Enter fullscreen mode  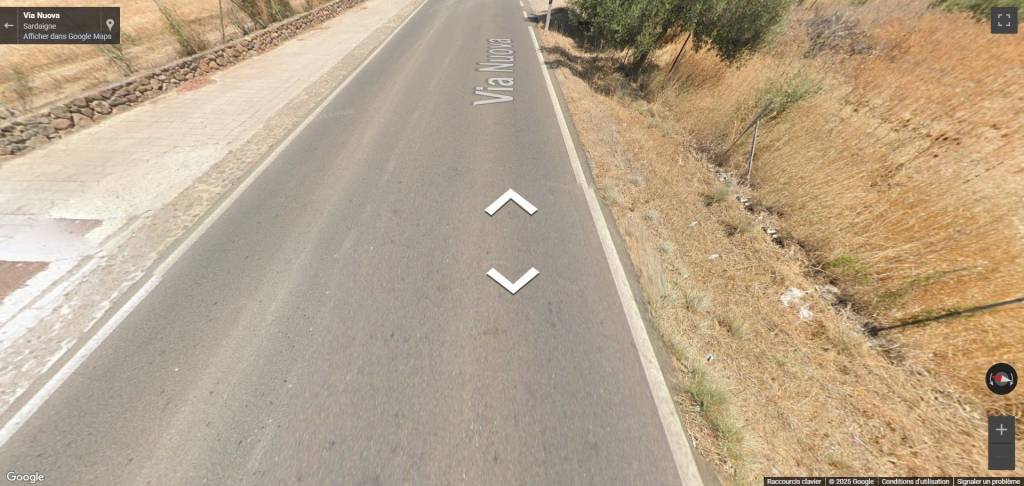[x=1004, y=20]
